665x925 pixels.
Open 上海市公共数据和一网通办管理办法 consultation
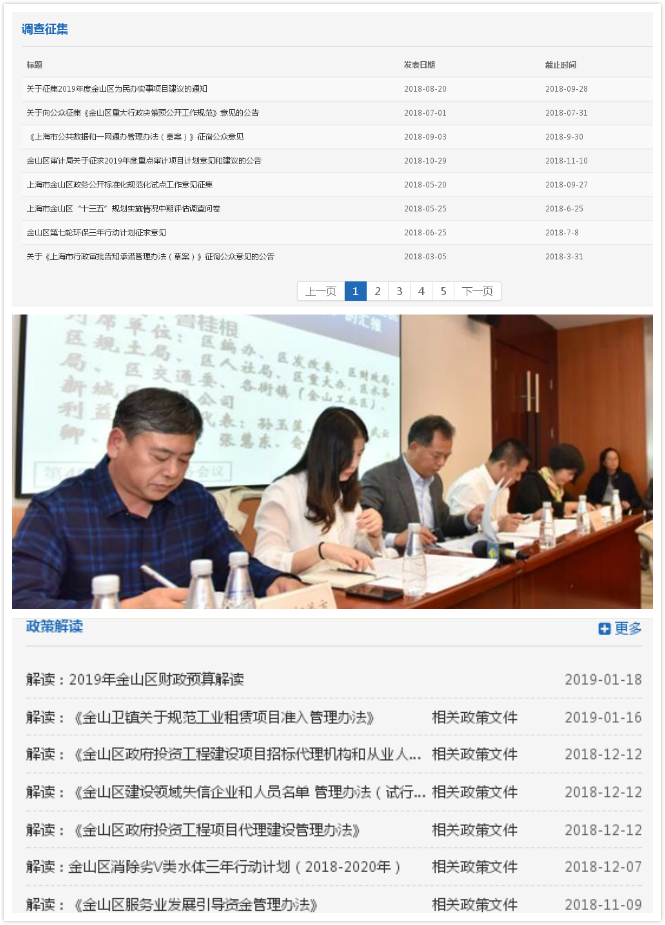coord(138,137)
